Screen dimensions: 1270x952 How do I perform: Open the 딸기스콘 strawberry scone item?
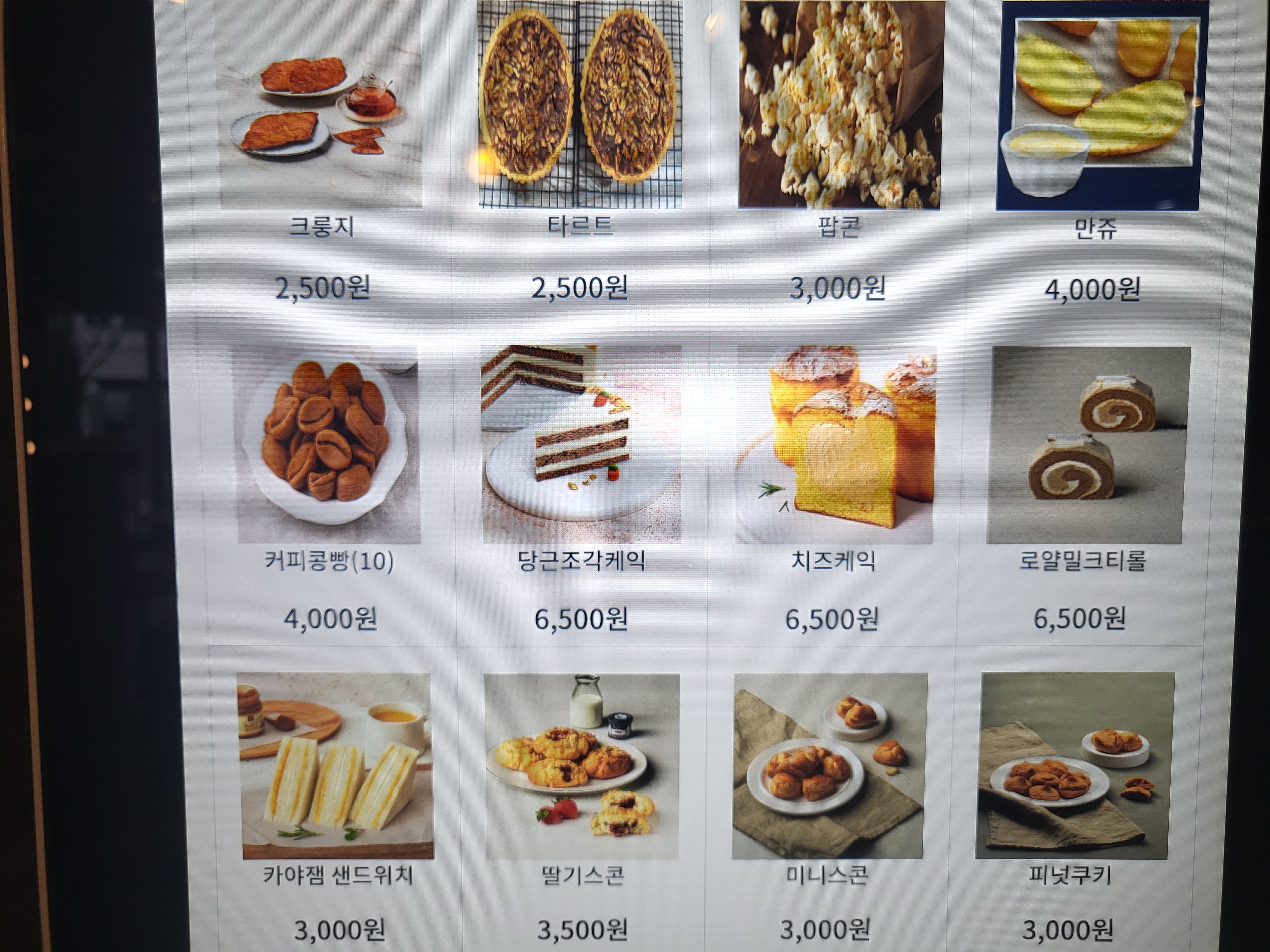[x=582, y=766]
